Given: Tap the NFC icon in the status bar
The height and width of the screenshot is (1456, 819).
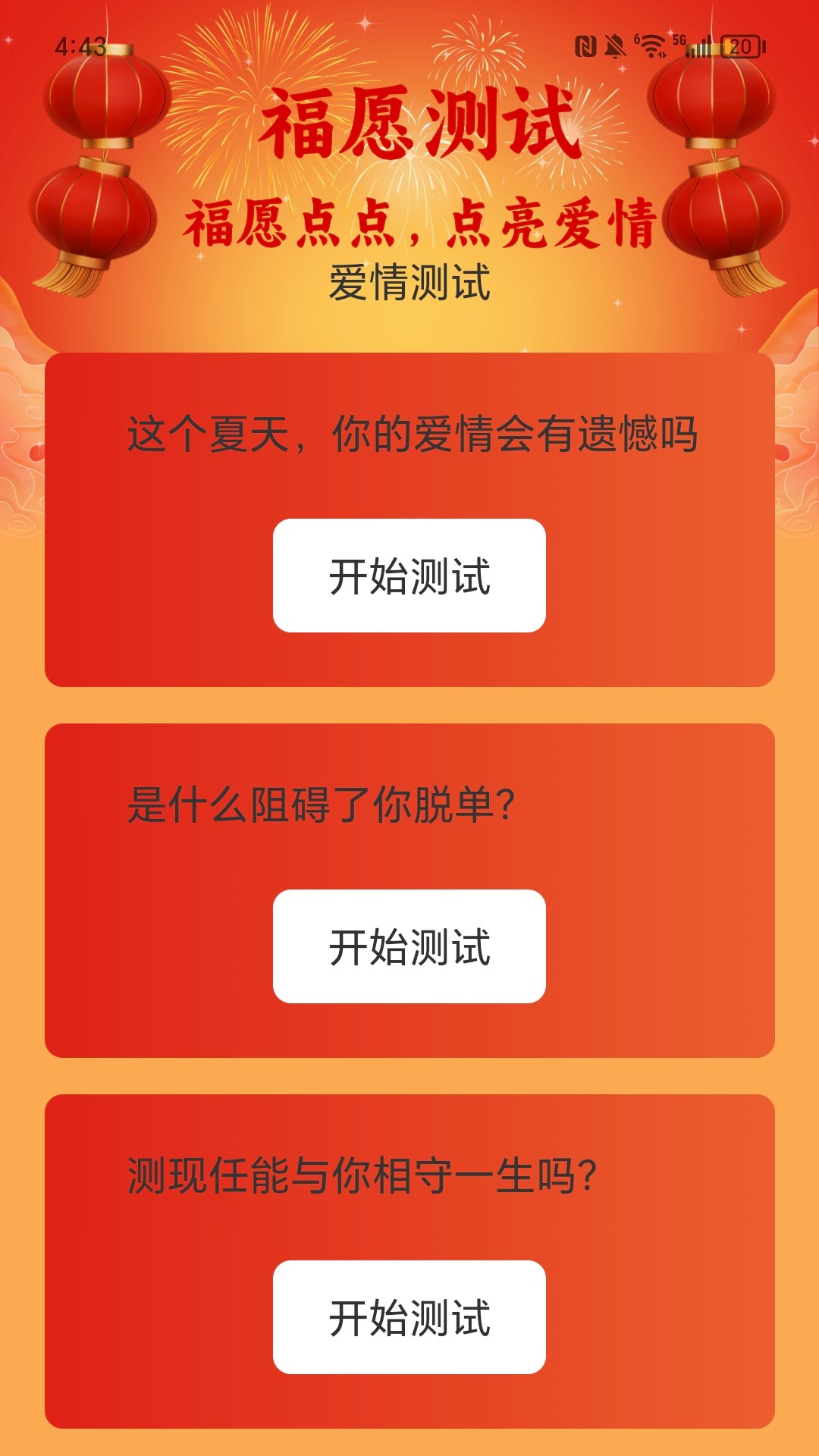Looking at the screenshot, I should pyautogui.click(x=586, y=45).
